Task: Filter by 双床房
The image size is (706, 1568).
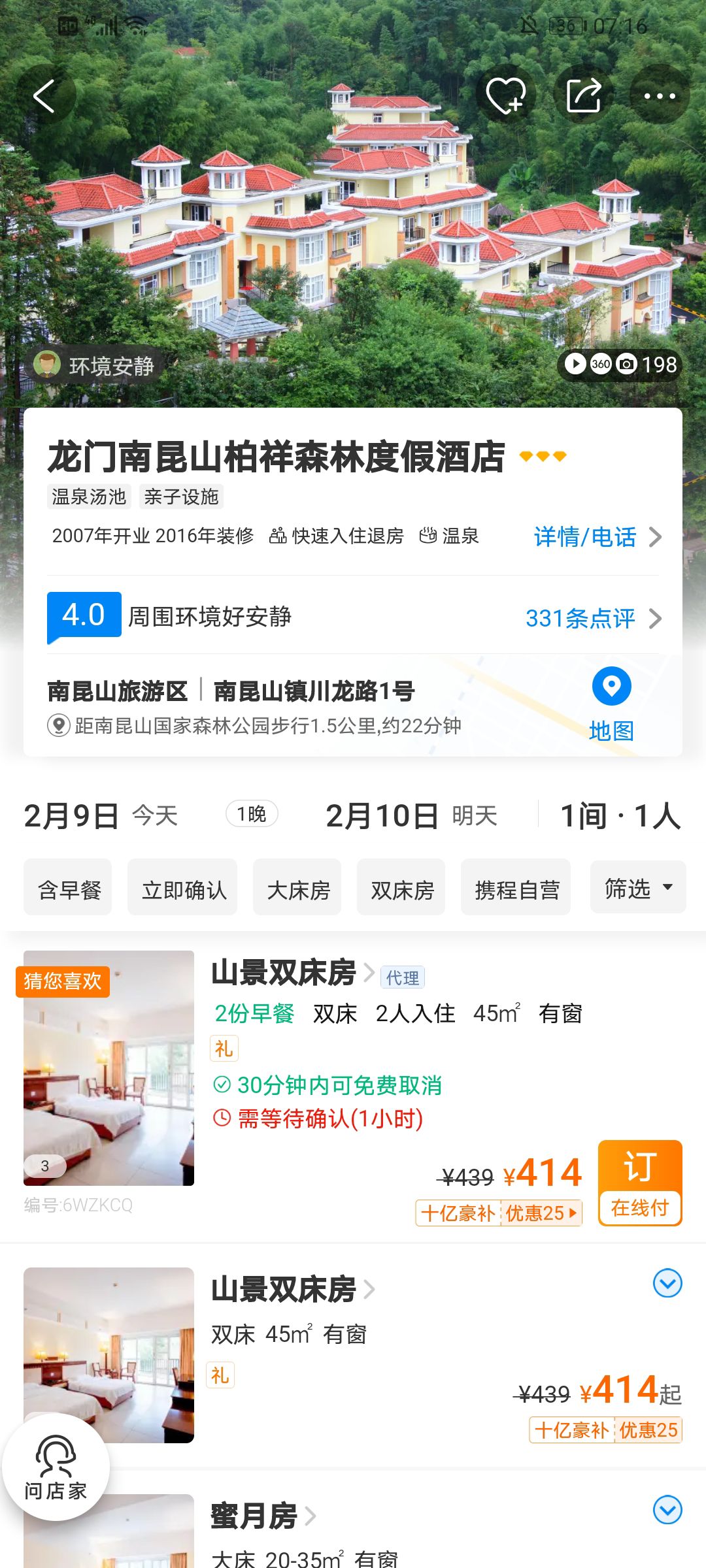Action: point(401,887)
